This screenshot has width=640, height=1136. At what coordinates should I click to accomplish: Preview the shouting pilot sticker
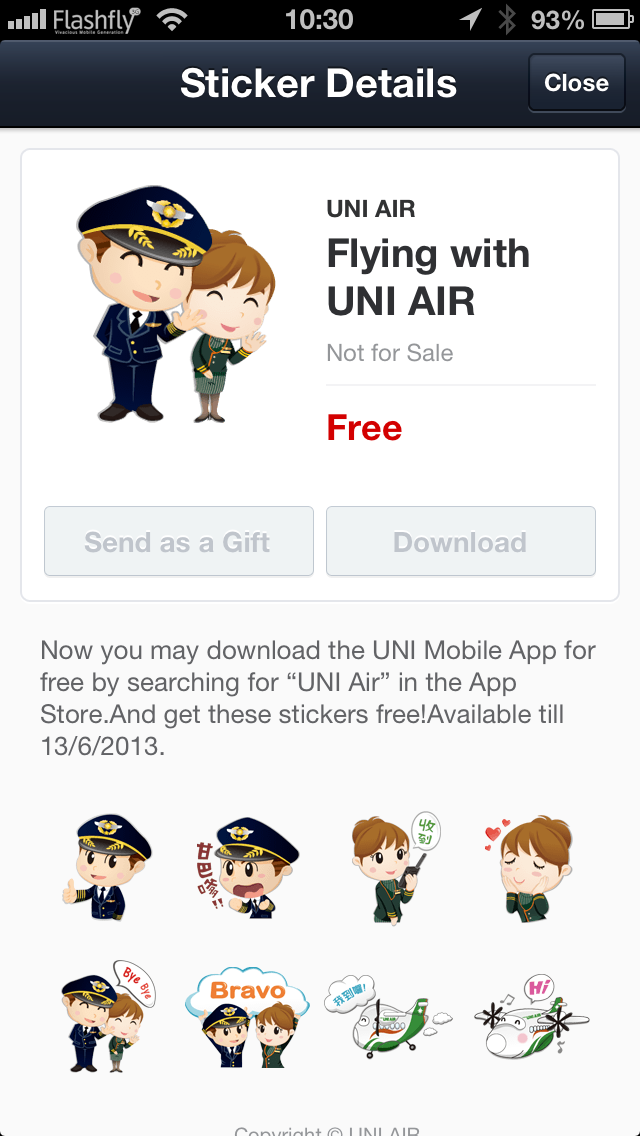click(248, 867)
